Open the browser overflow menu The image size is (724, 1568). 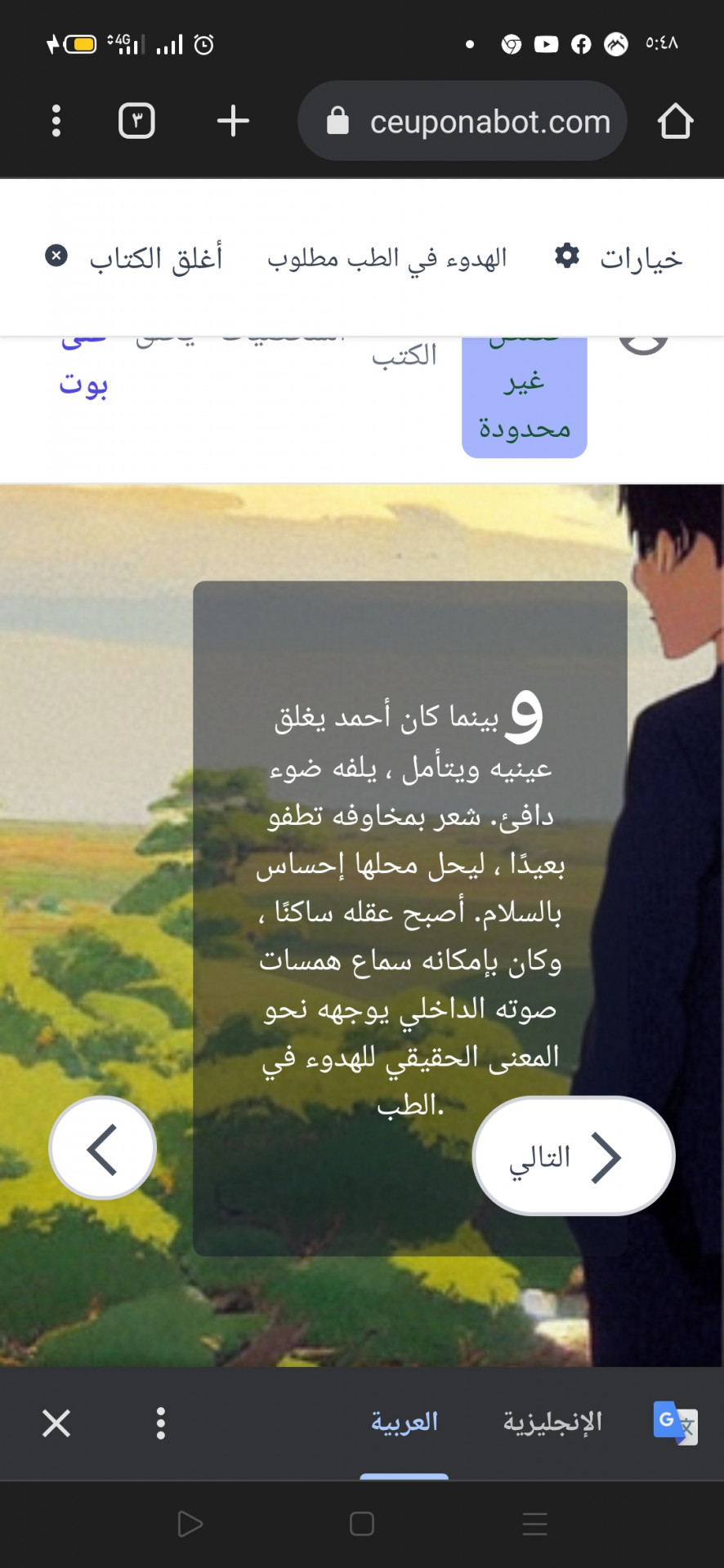[56, 121]
